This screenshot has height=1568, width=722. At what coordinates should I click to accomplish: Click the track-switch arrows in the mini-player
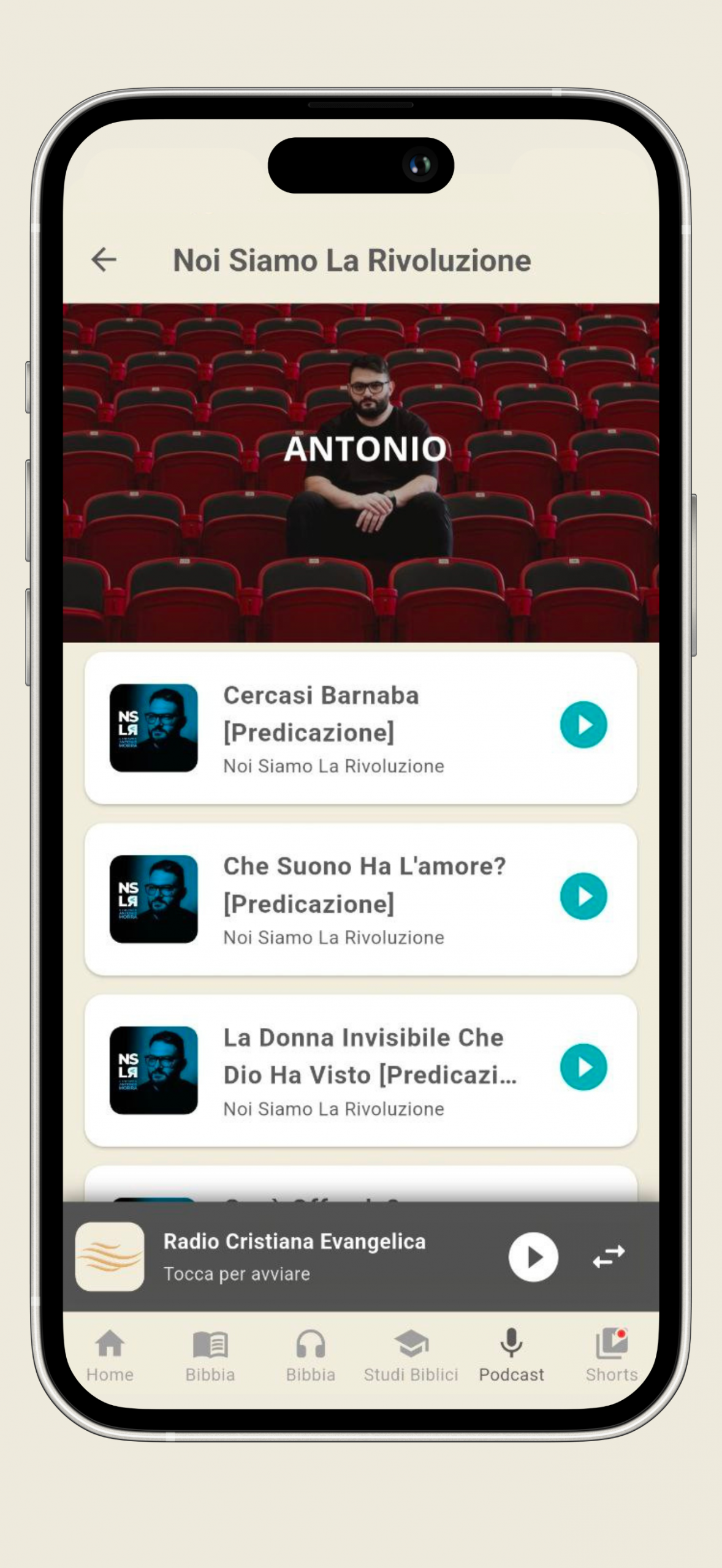609,1254
